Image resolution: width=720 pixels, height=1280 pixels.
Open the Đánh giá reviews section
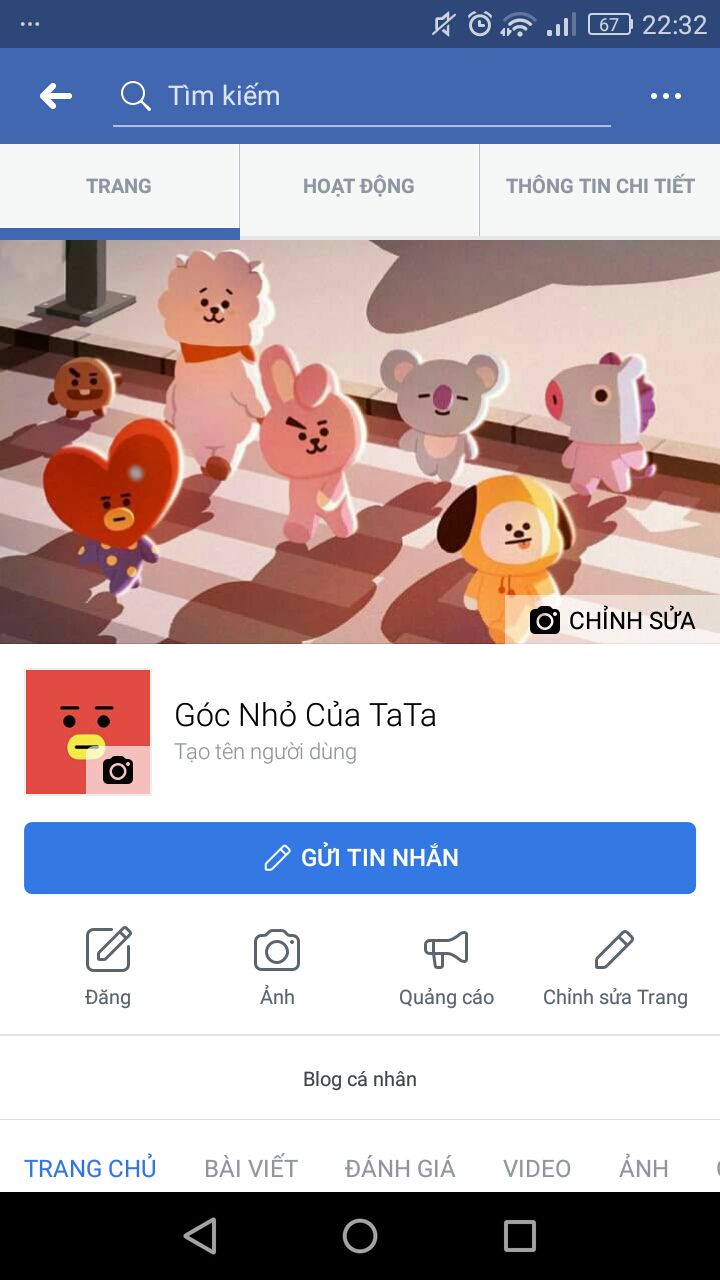[400, 1168]
